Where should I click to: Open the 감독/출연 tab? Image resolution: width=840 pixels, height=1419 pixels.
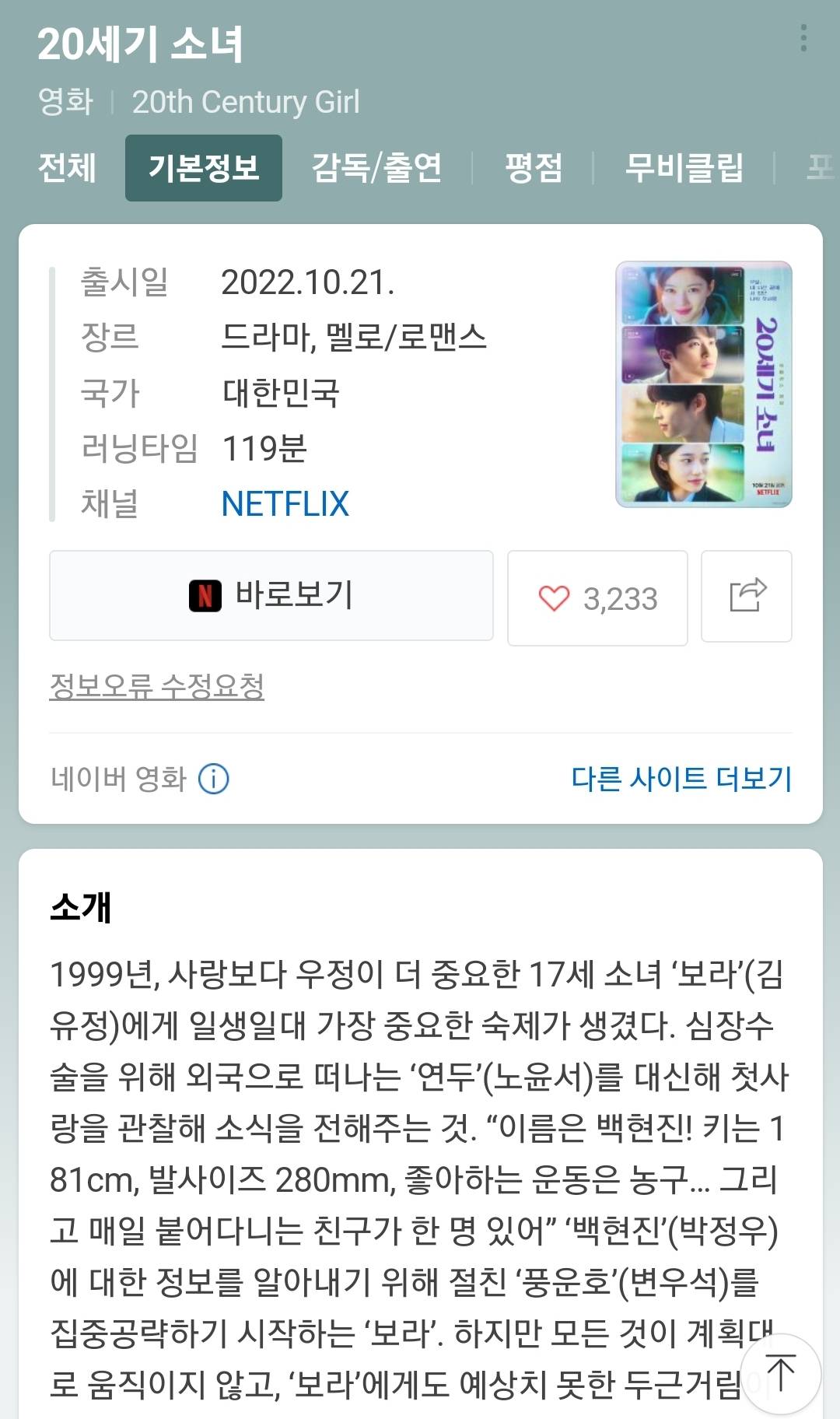coord(376,168)
